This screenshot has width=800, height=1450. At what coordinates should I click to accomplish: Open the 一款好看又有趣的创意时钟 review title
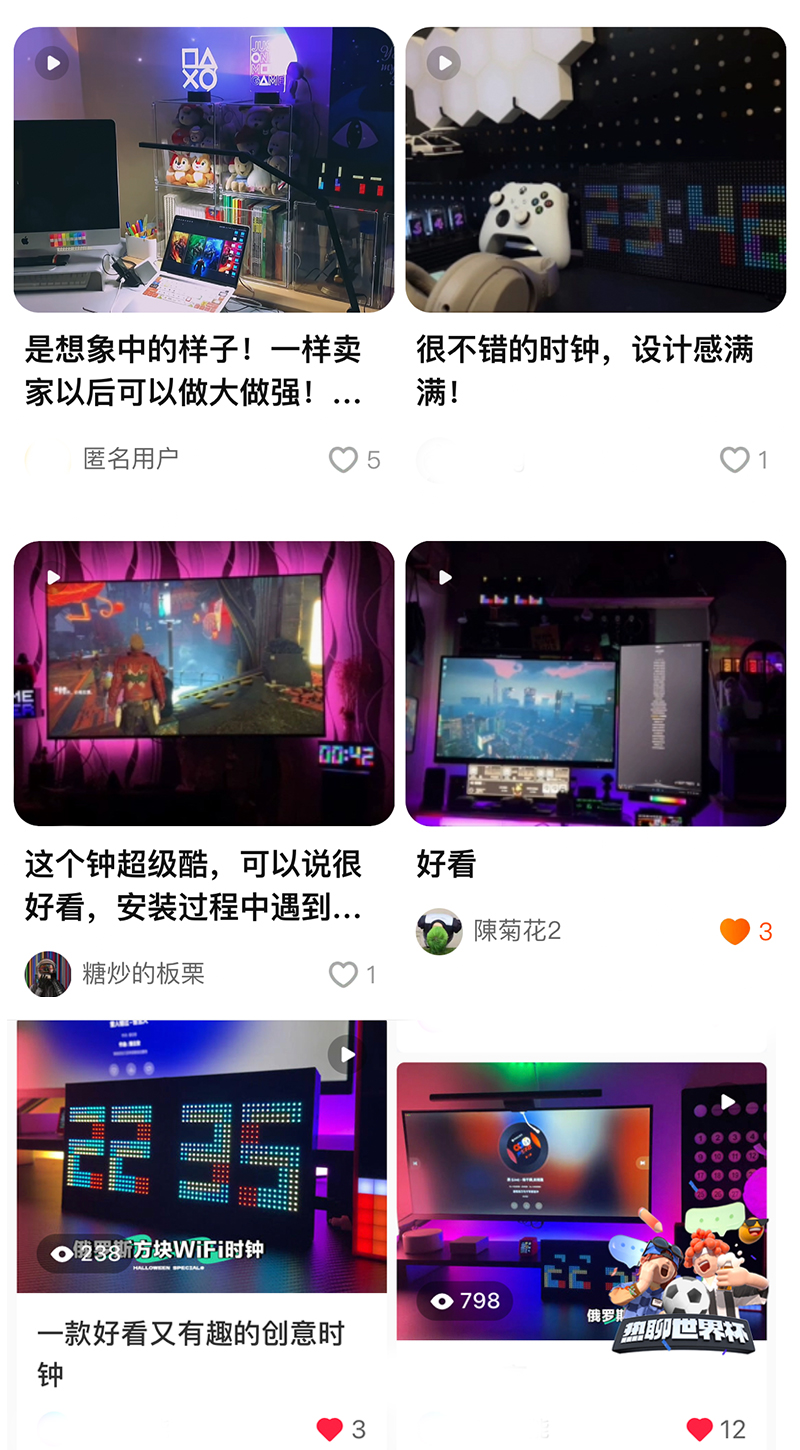pyautogui.click(x=195, y=1355)
